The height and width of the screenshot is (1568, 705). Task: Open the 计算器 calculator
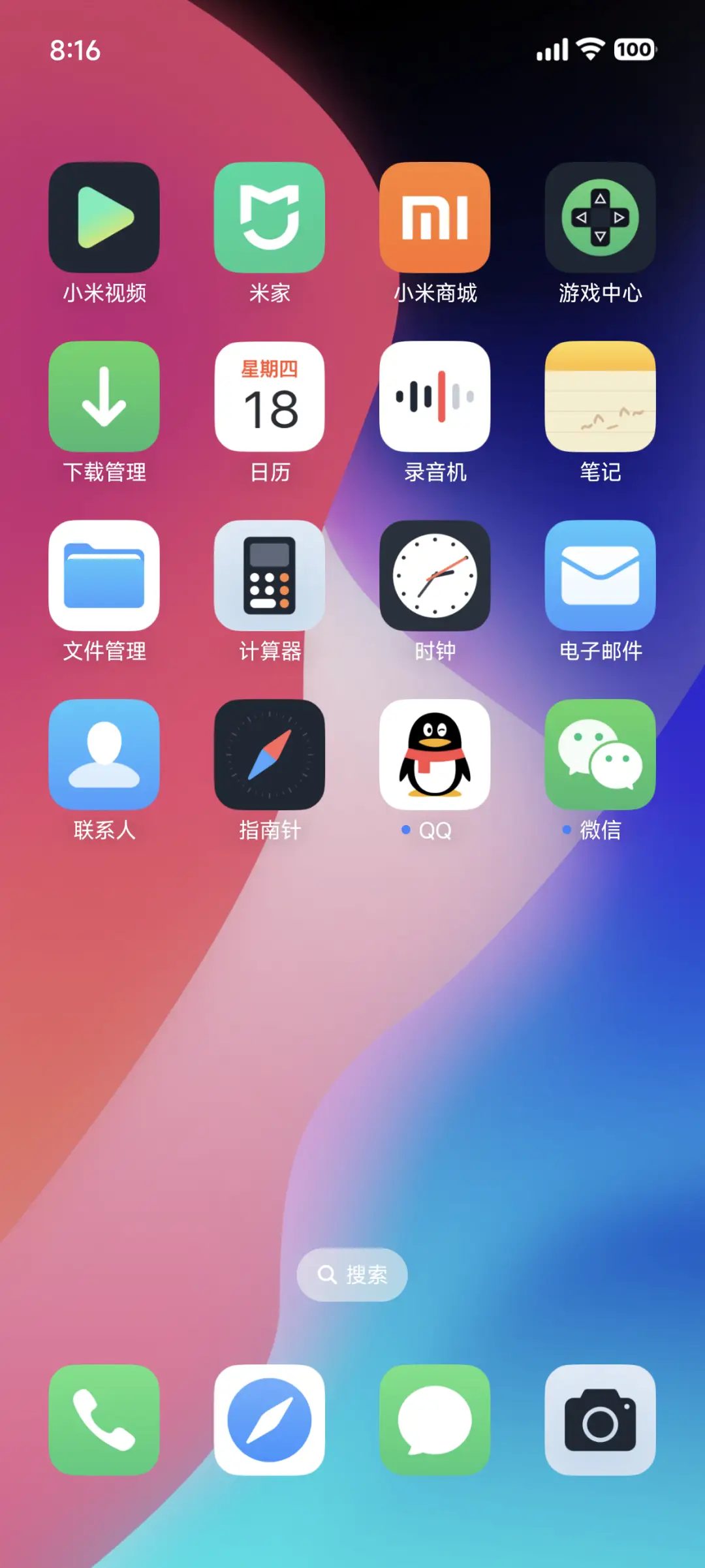point(270,576)
